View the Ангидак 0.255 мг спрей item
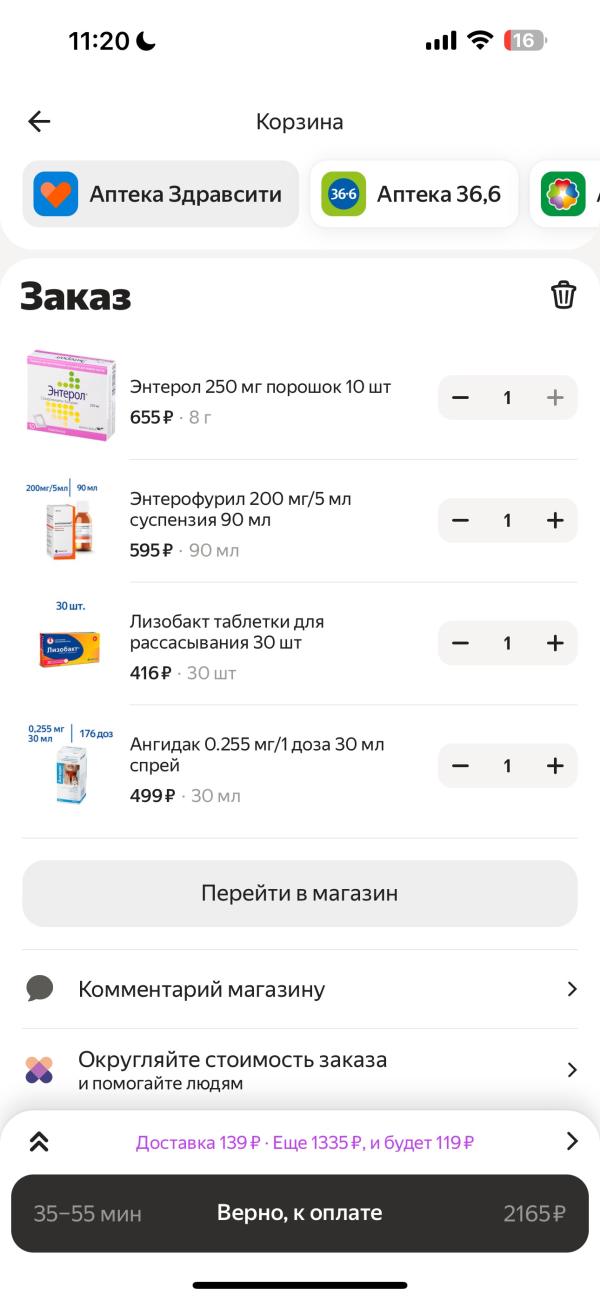 click(x=257, y=755)
